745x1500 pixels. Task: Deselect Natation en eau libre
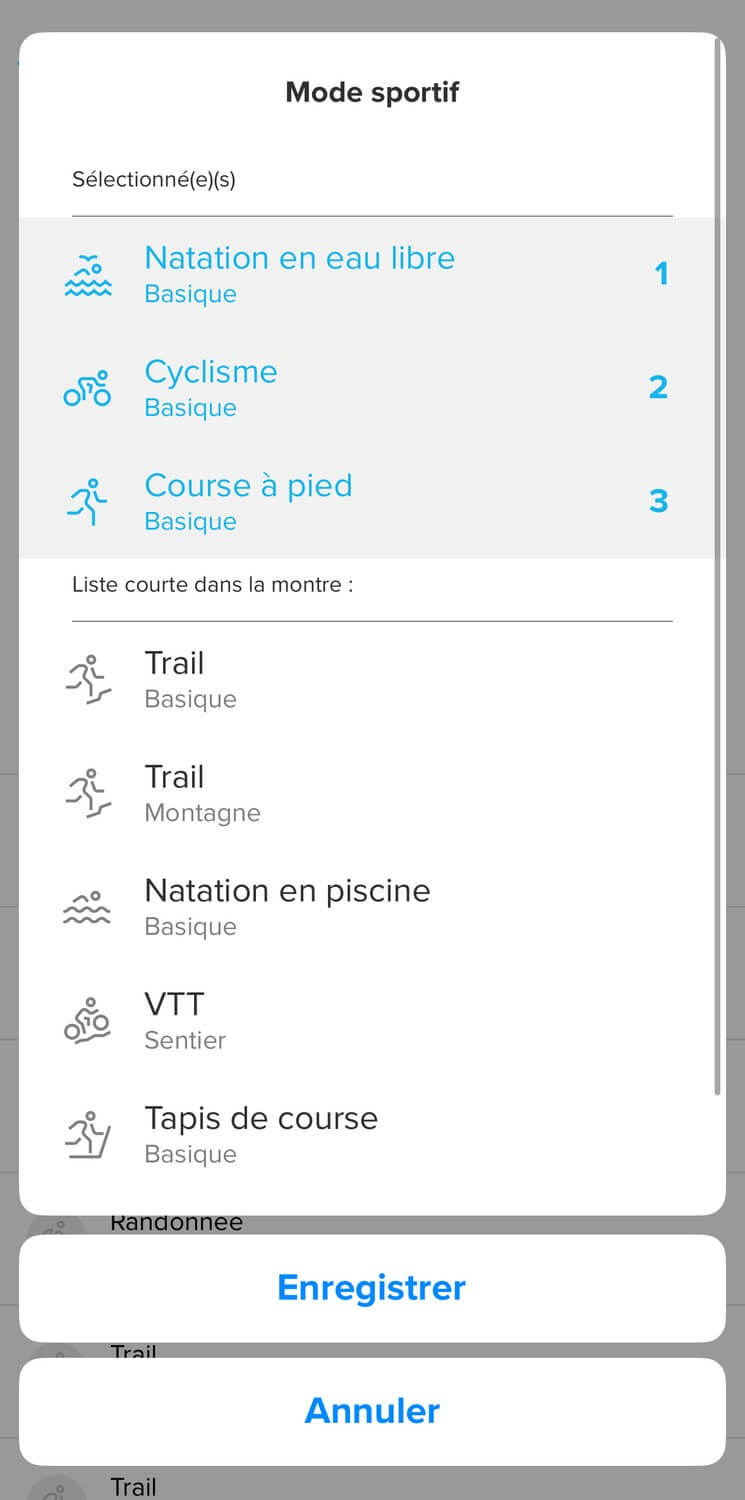tap(372, 274)
